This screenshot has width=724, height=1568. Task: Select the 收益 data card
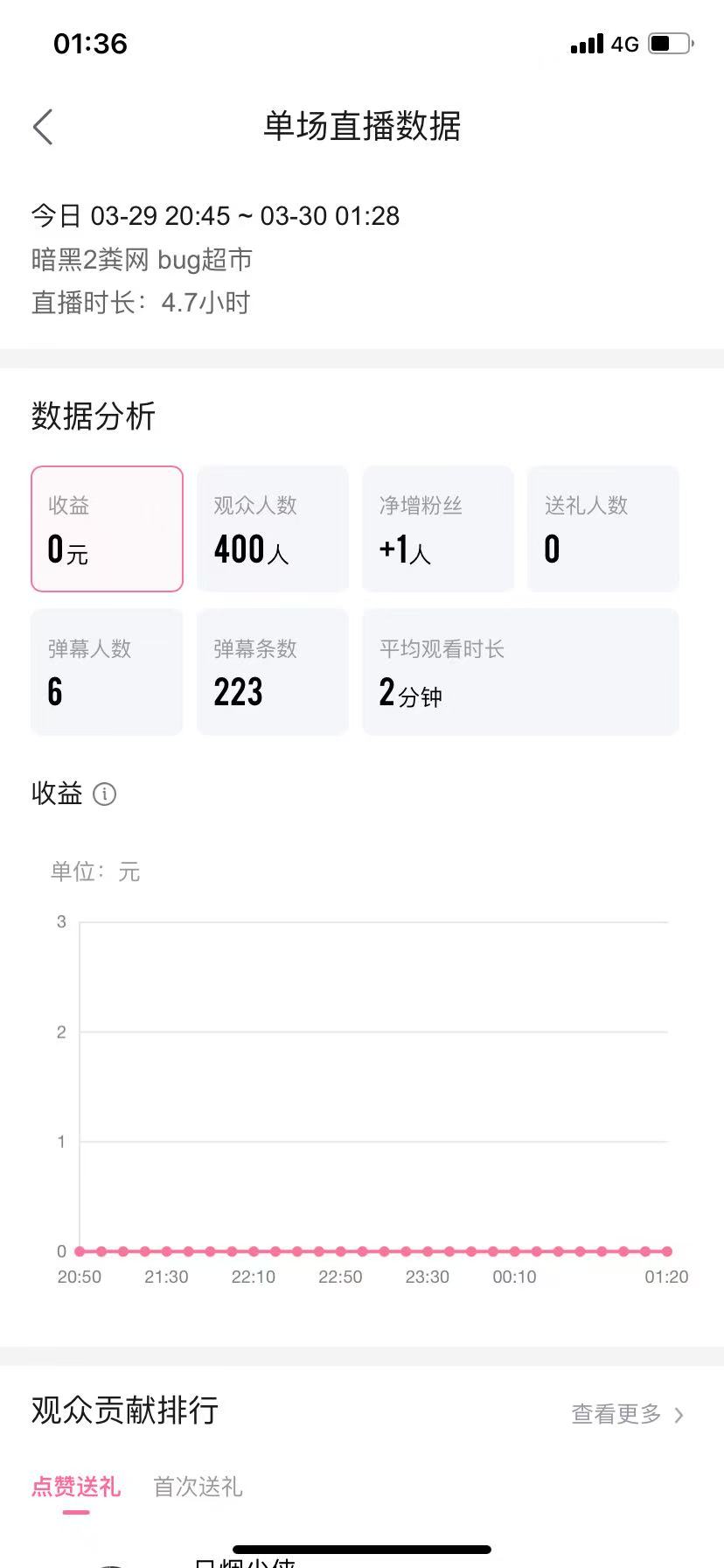pos(107,528)
